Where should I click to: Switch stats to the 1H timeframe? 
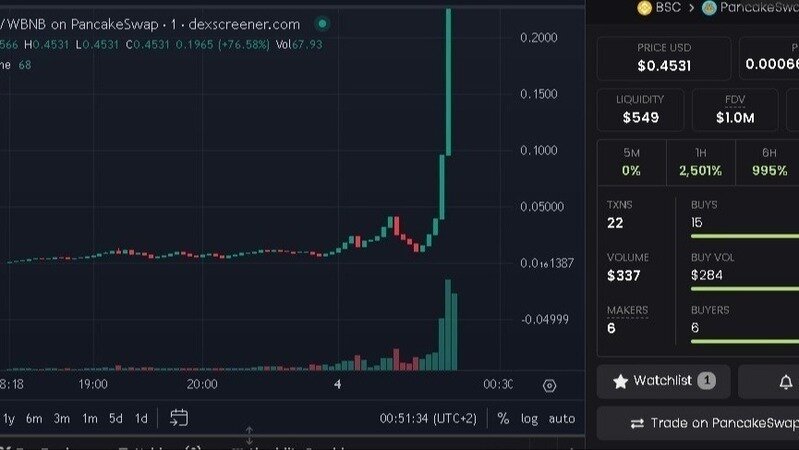(x=700, y=161)
